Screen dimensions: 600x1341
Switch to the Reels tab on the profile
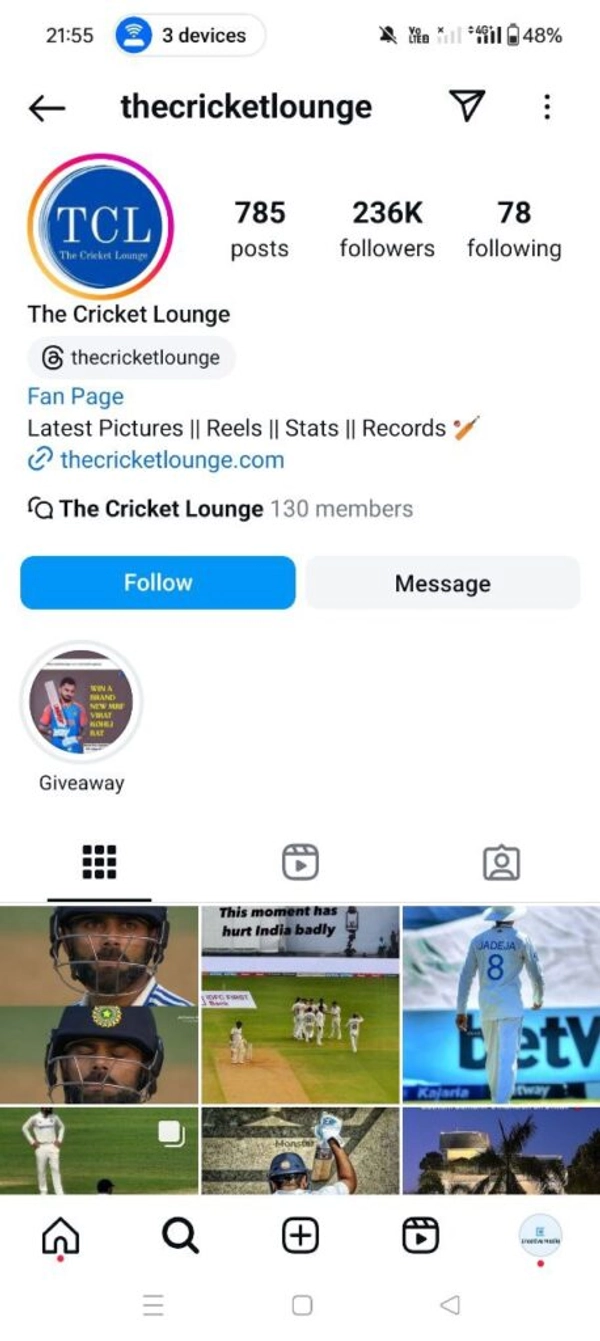coord(300,861)
